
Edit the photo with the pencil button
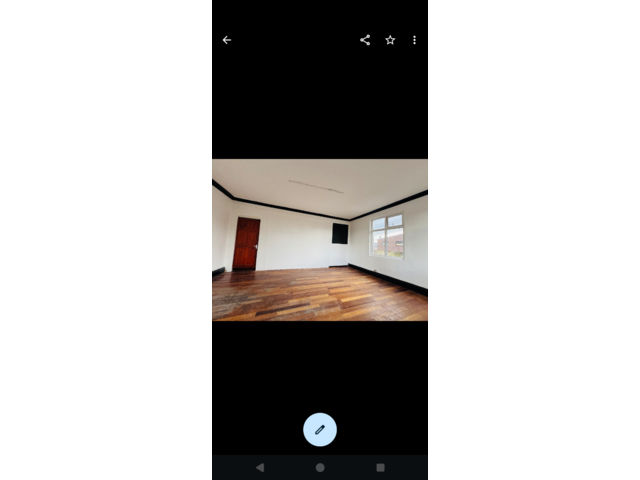[x=320, y=429]
